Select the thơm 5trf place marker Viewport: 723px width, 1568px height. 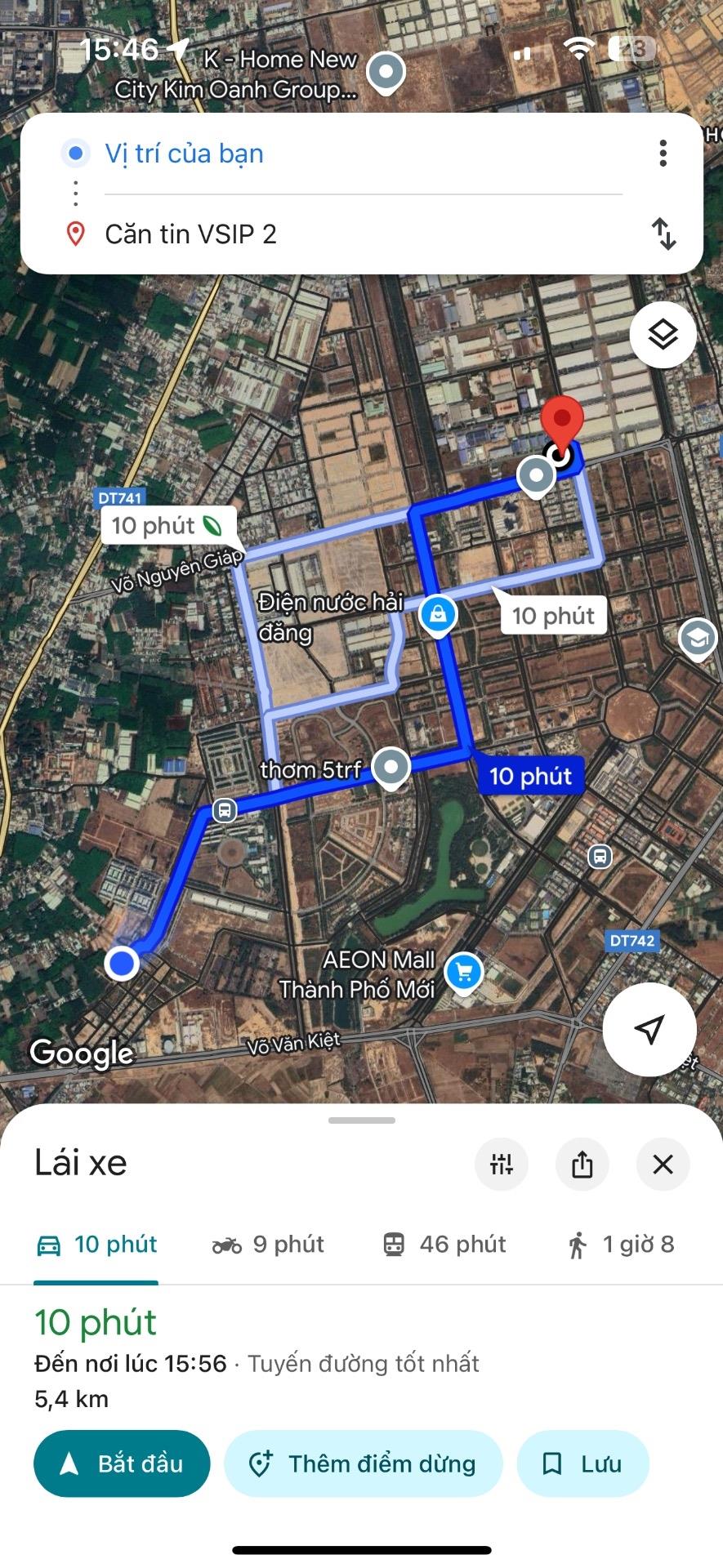(x=391, y=767)
